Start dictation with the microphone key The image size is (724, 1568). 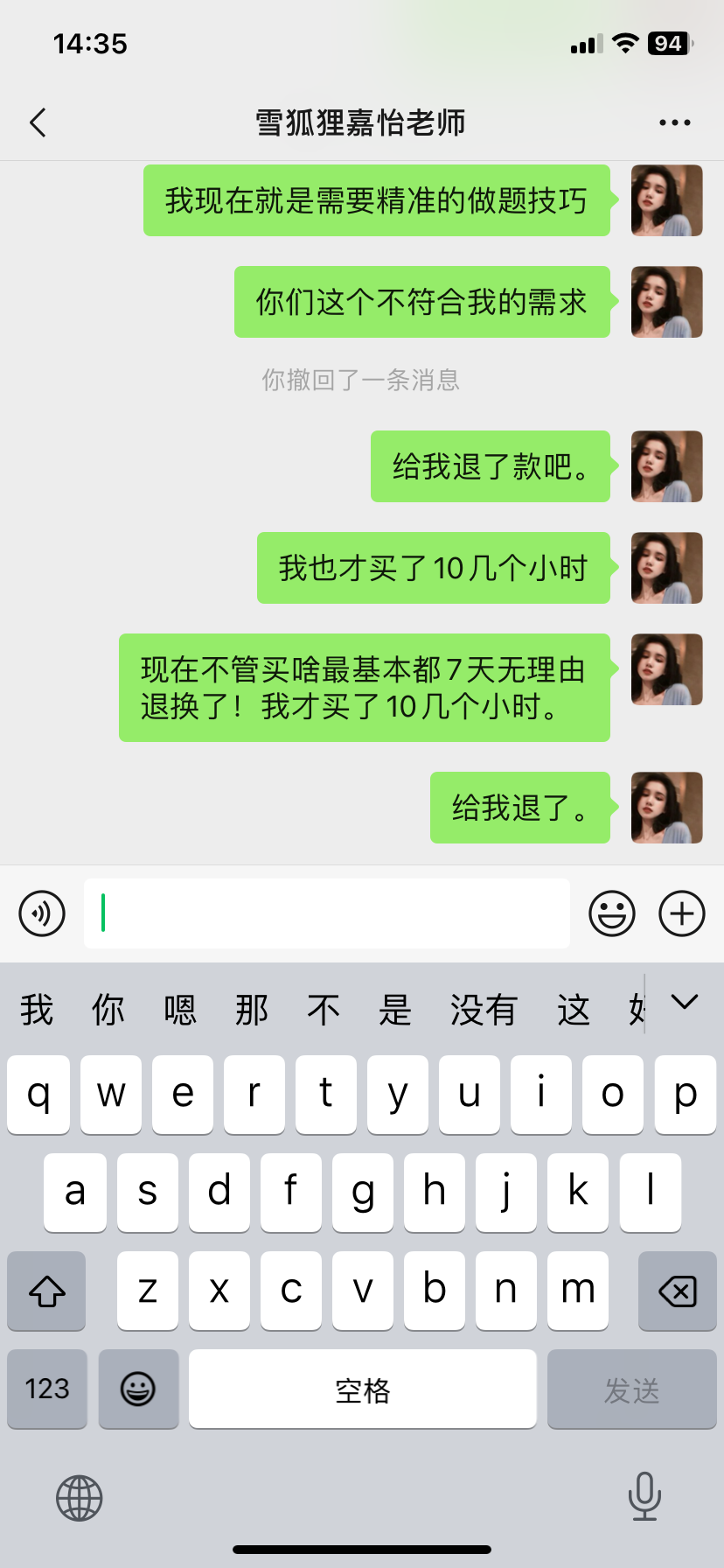644,1496
